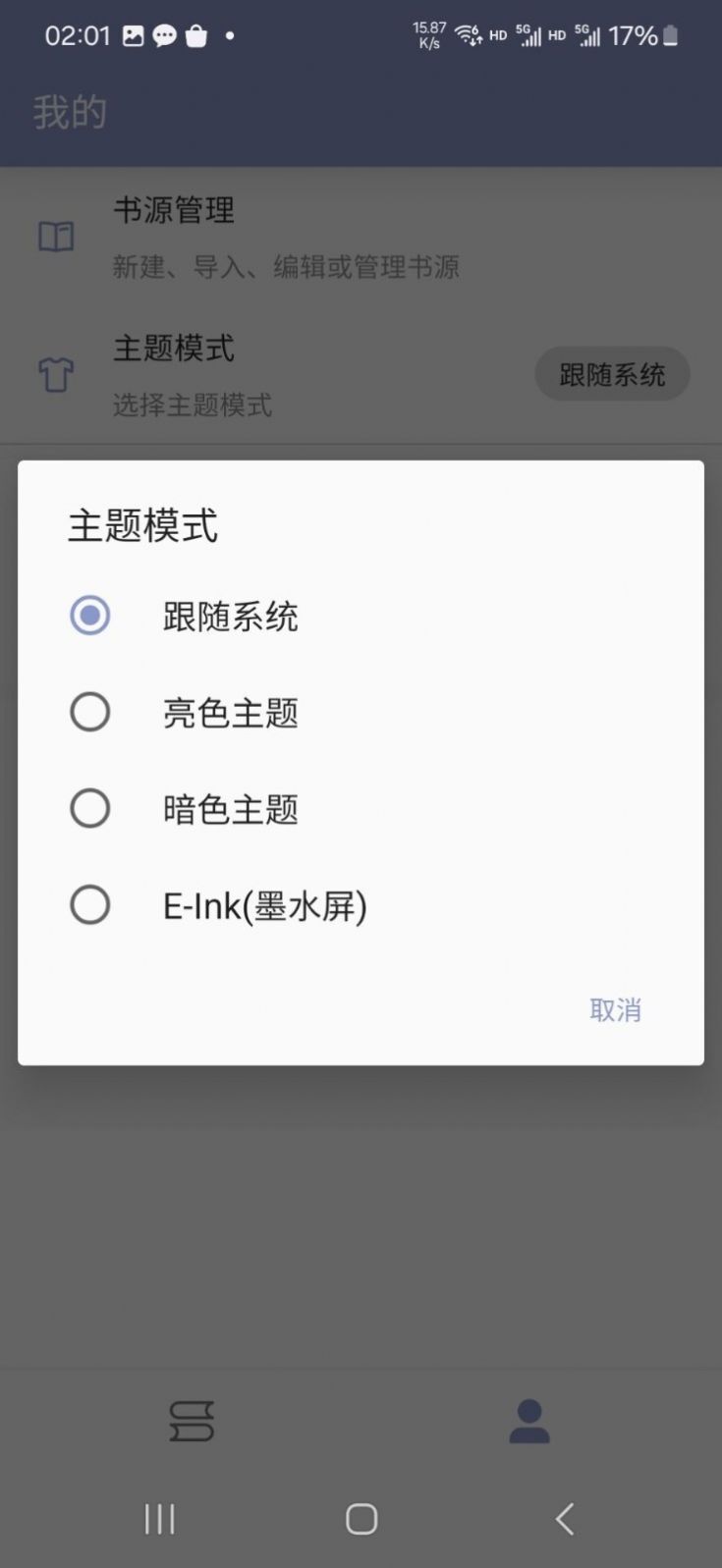
Task: Open the 跟随系统 theme selector
Action: tap(612, 374)
